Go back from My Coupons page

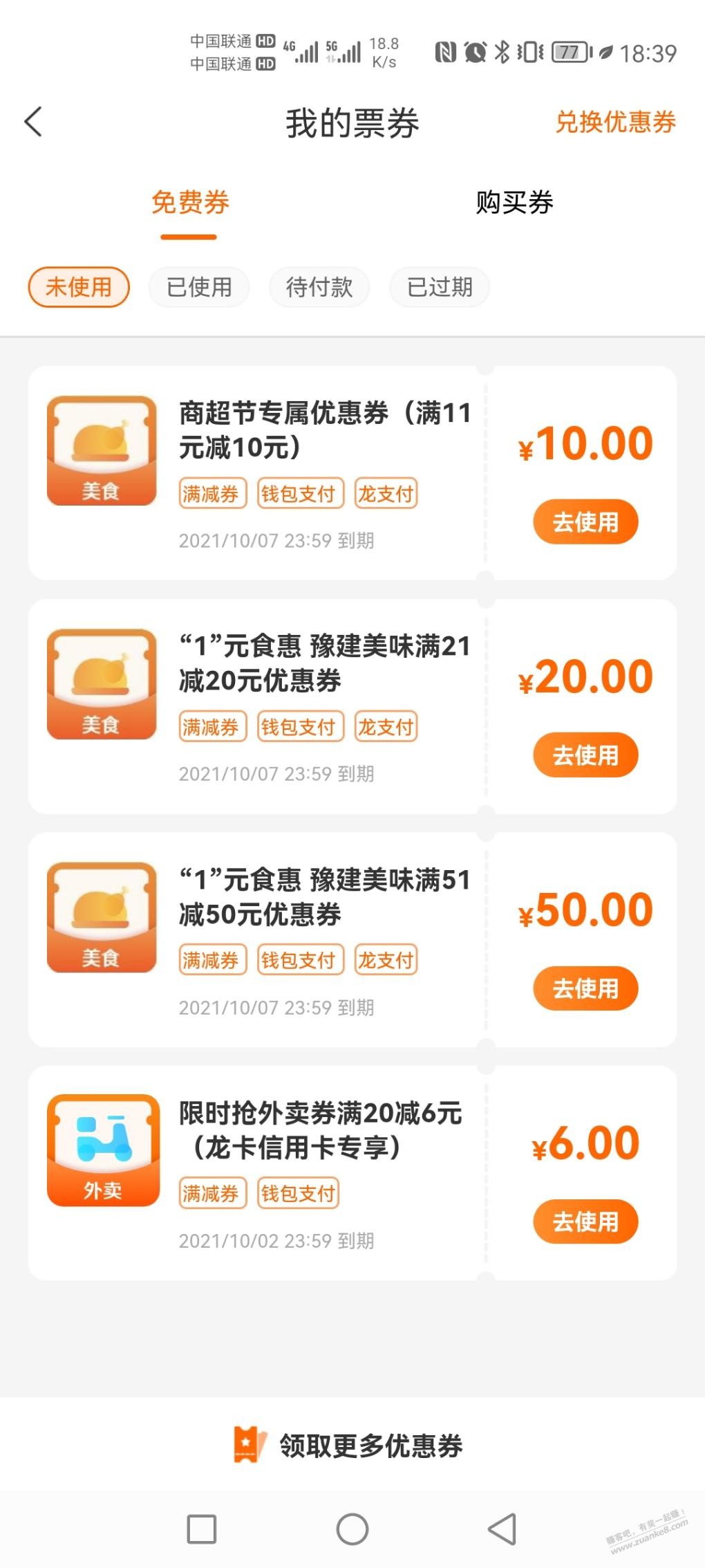(33, 122)
